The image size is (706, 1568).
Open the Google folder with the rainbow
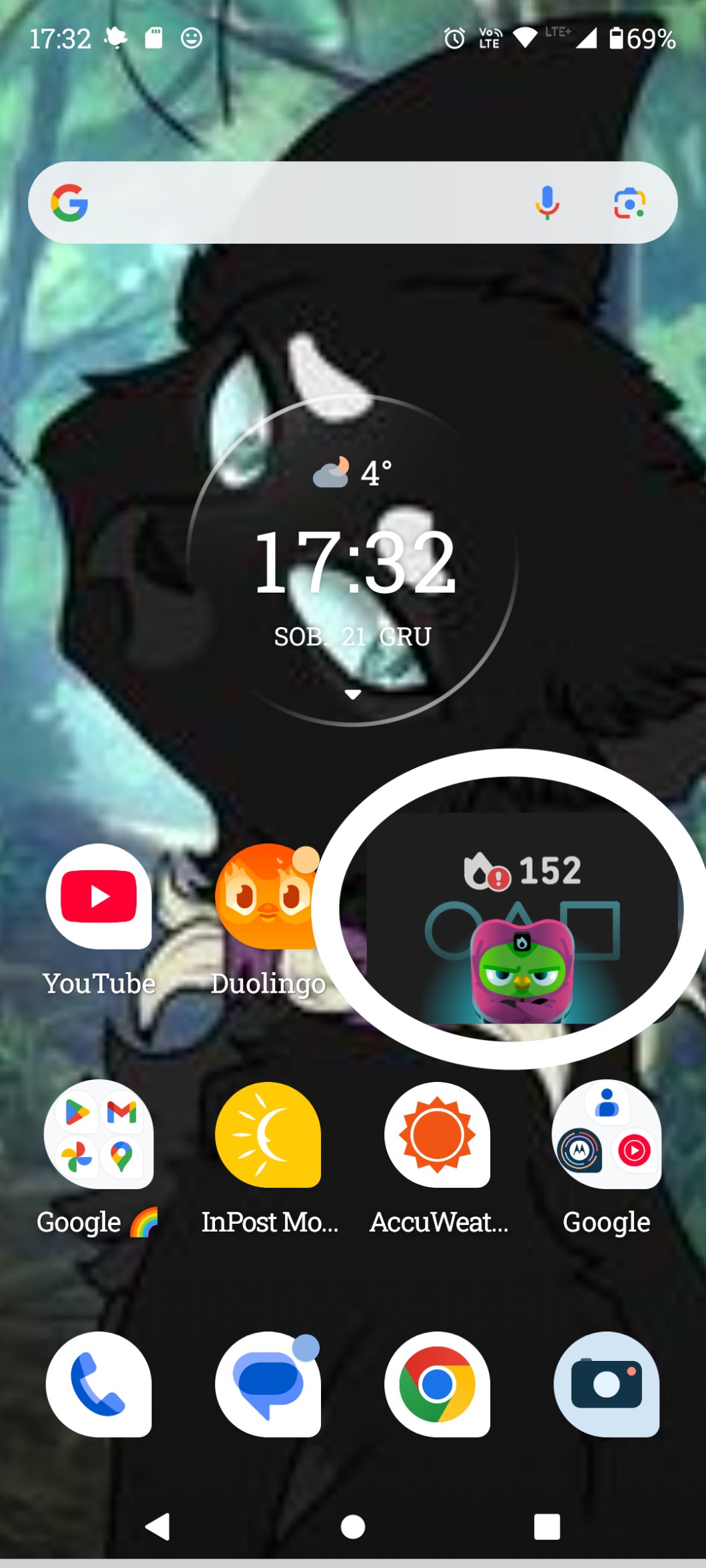(99, 1135)
